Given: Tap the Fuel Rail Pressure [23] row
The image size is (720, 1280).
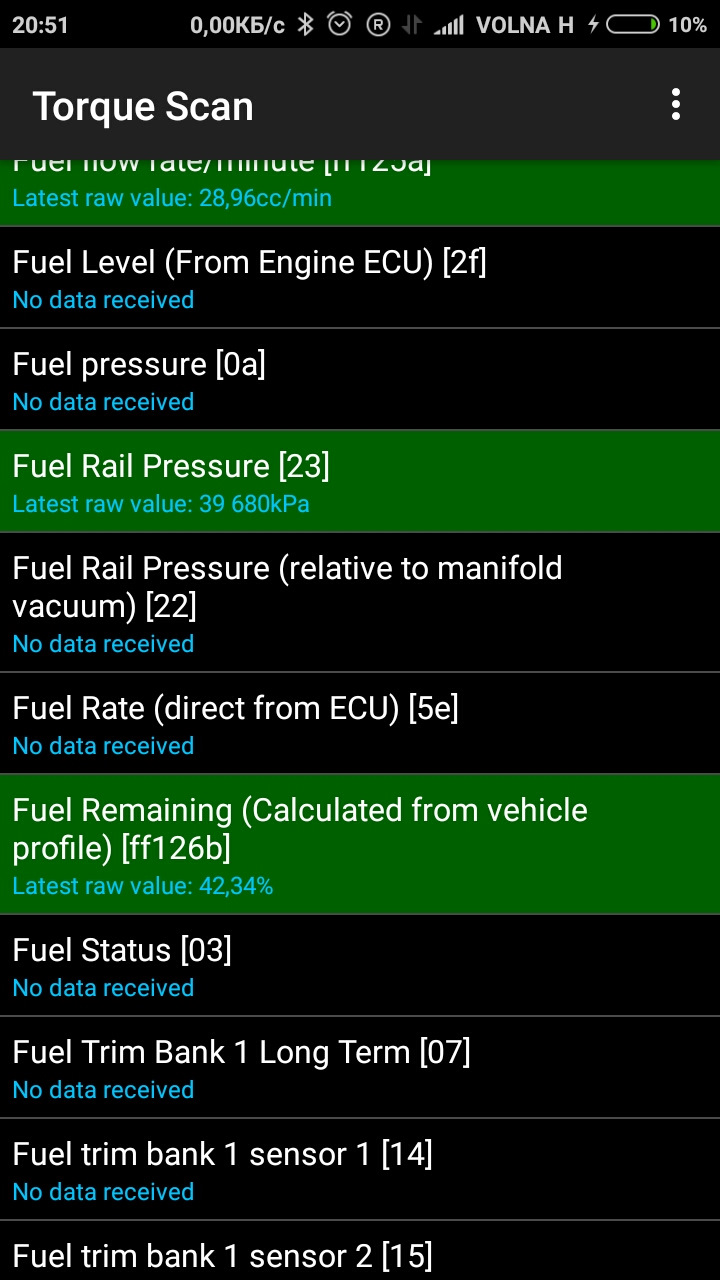Looking at the screenshot, I should pos(360,482).
